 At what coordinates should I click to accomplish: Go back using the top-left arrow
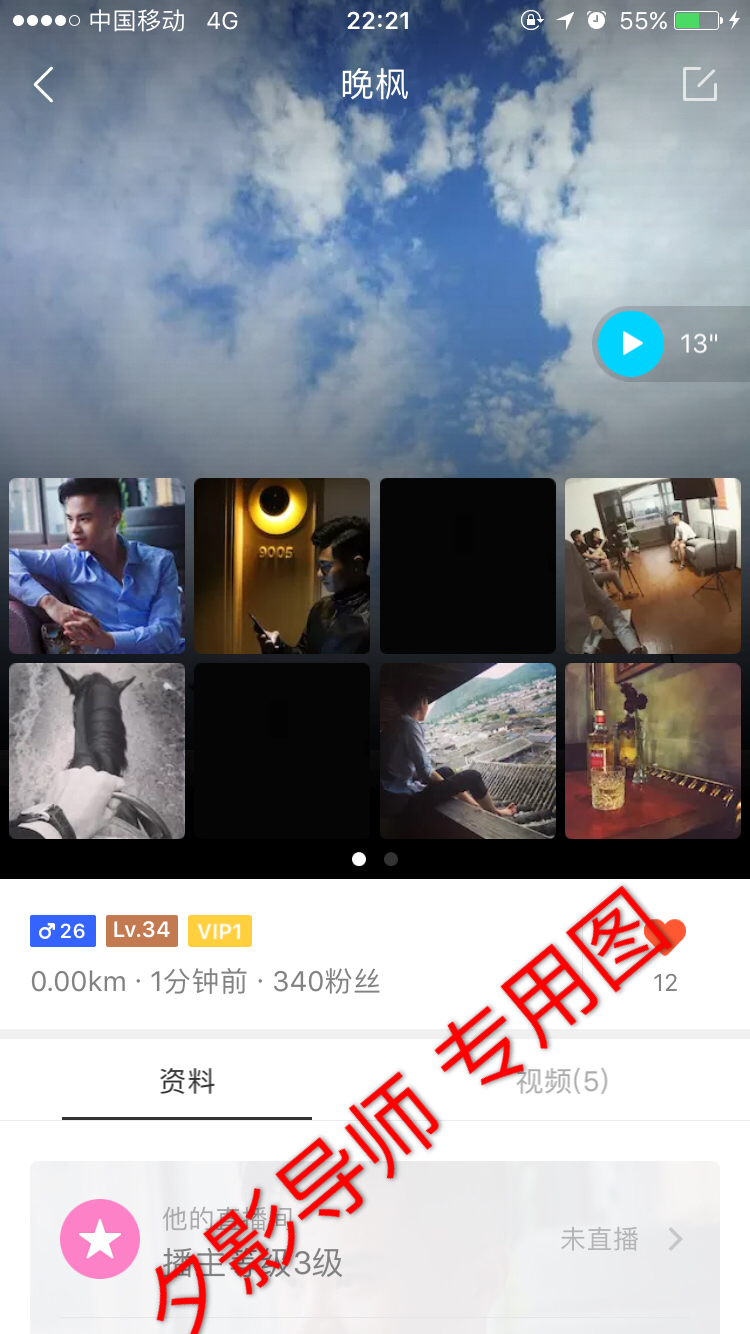point(44,85)
